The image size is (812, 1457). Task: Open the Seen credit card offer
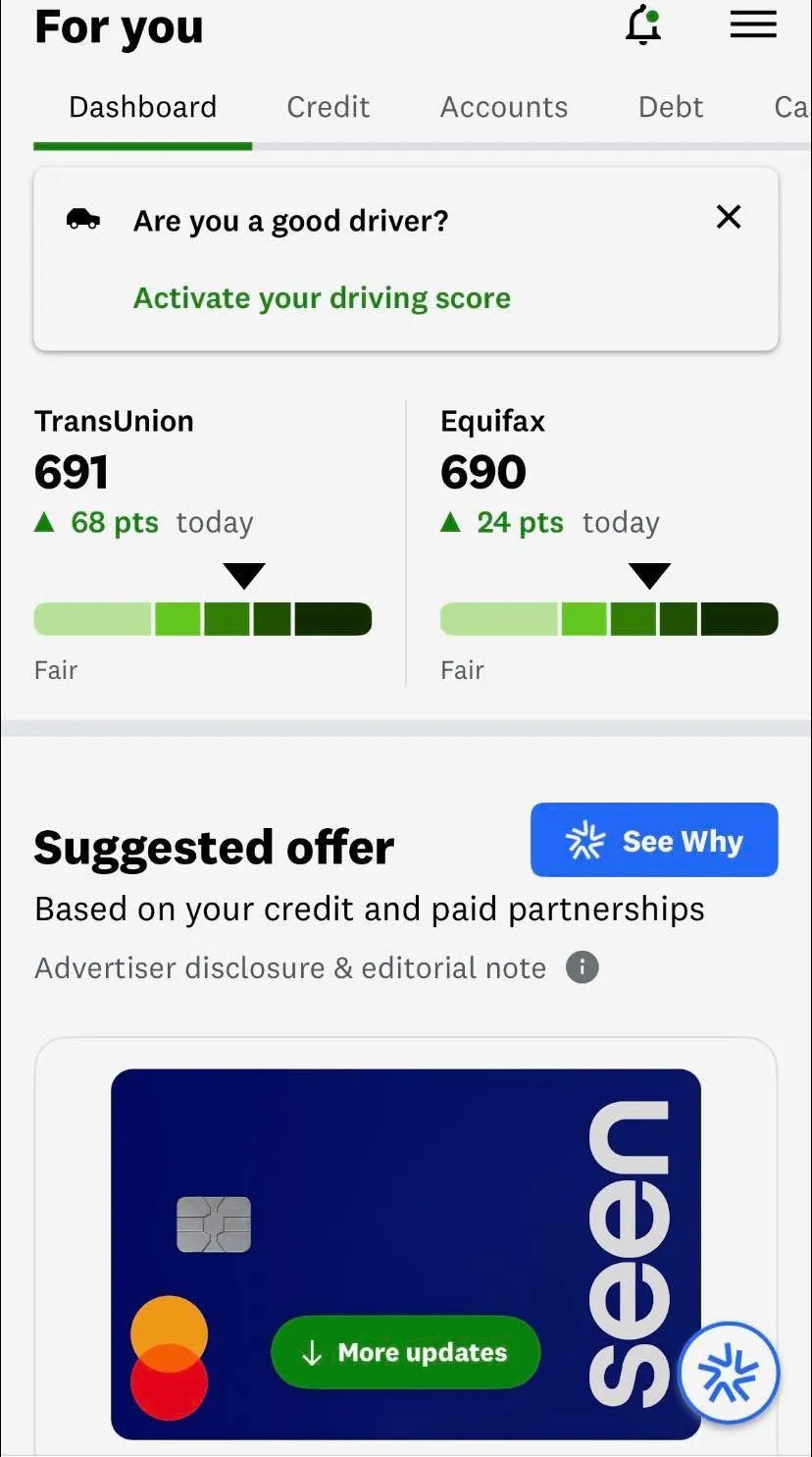coord(406,1254)
